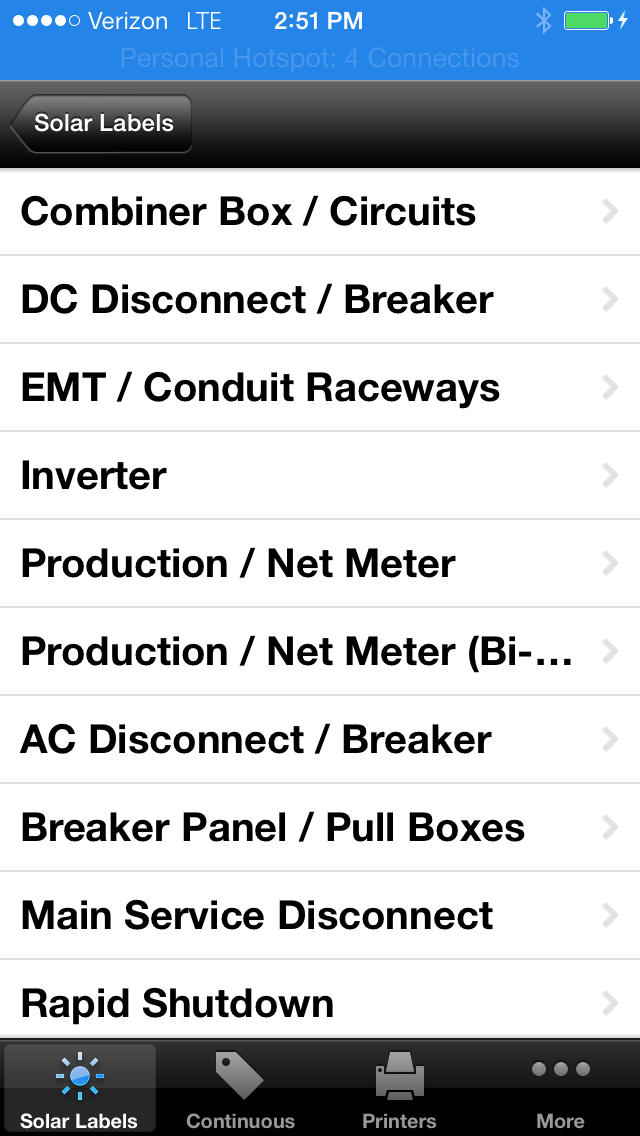Switch to the Printers tab
This screenshot has width=640, height=1136.
pyautogui.click(x=399, y=1089)
